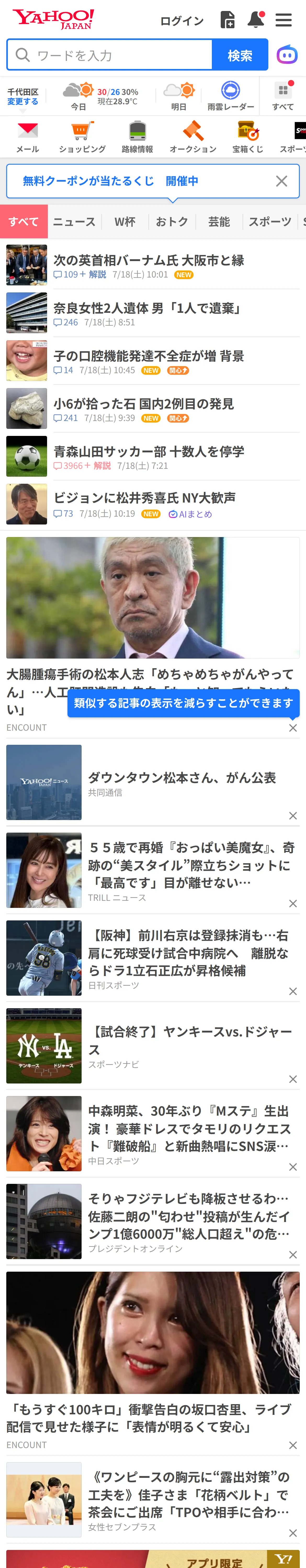Viewport: 306px width, 1568px height.
Task: Focus the ワードを入力 search field
Action: pos(110,55)
